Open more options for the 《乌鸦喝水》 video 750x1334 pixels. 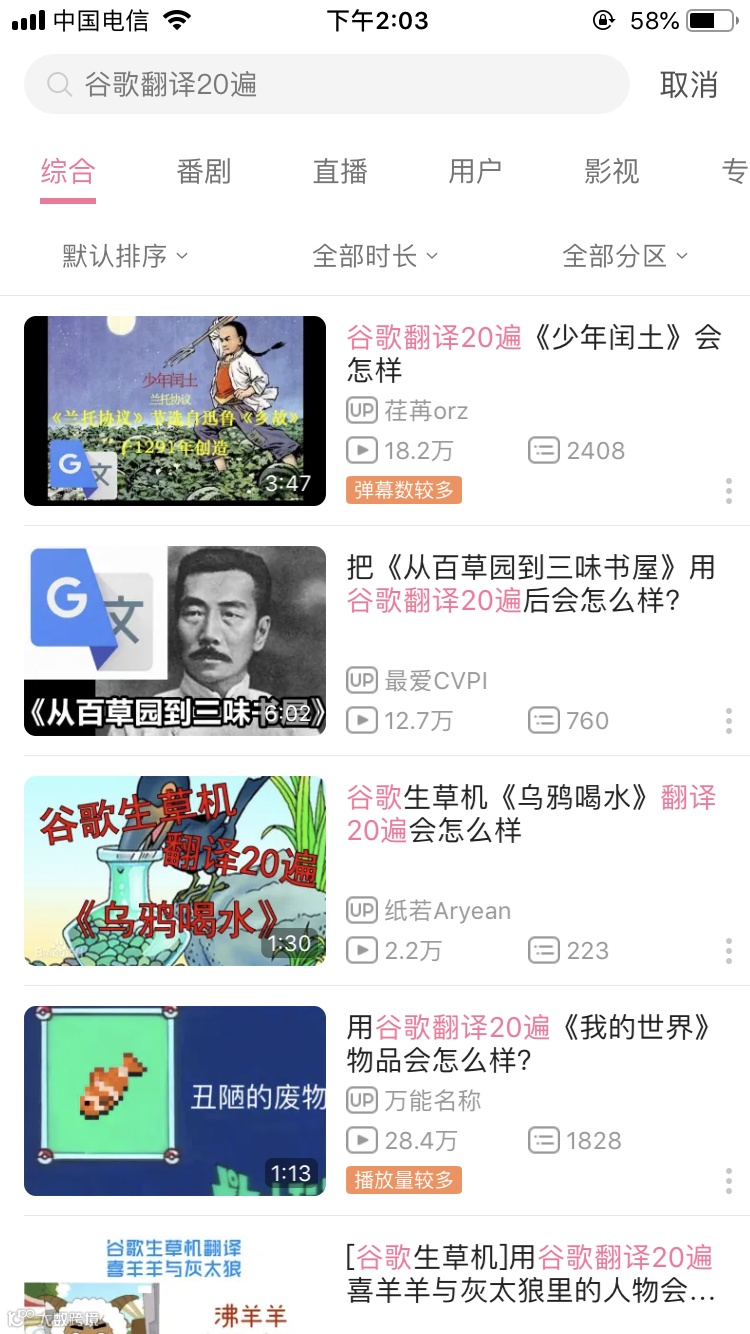click(728, 951)
